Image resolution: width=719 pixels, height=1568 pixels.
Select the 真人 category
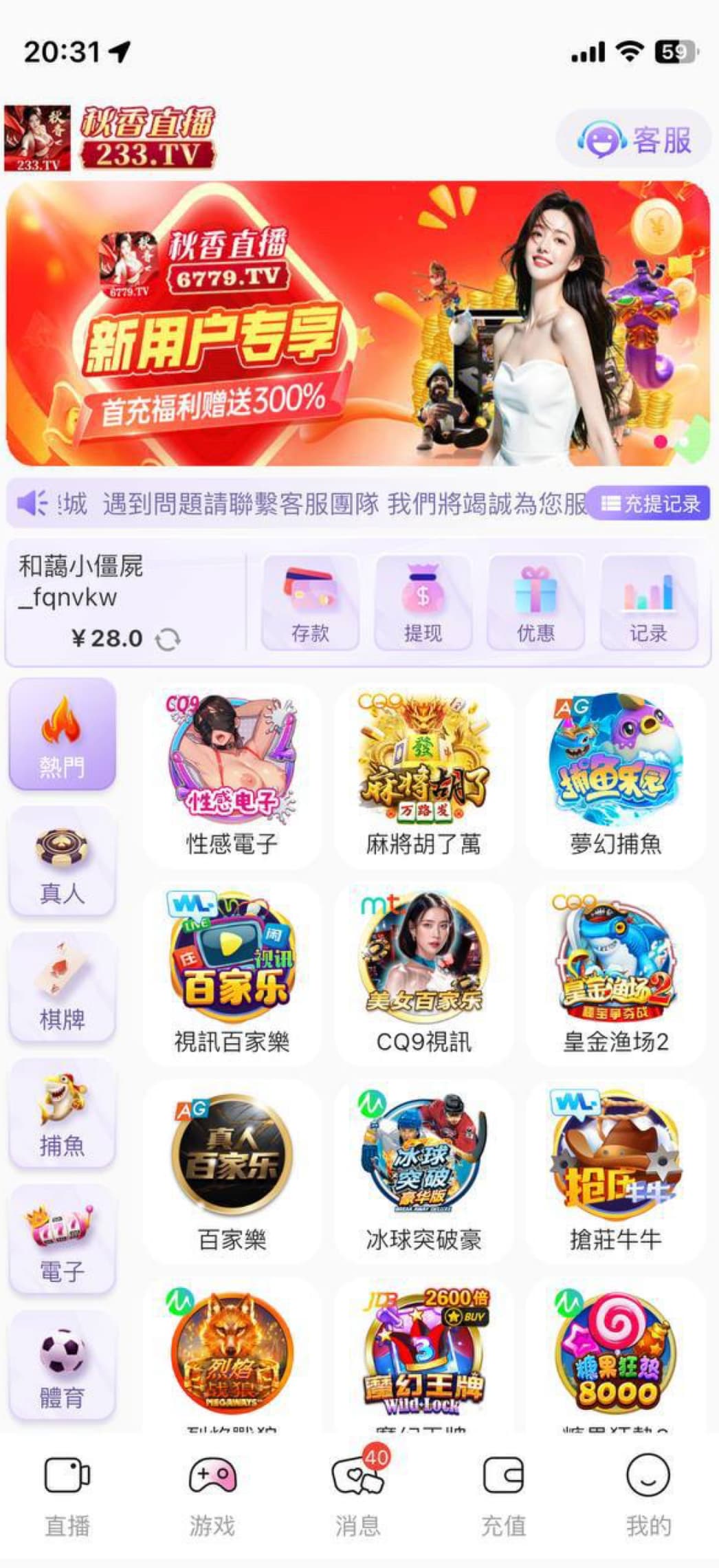pyautogui.click(x=62, y=862)
